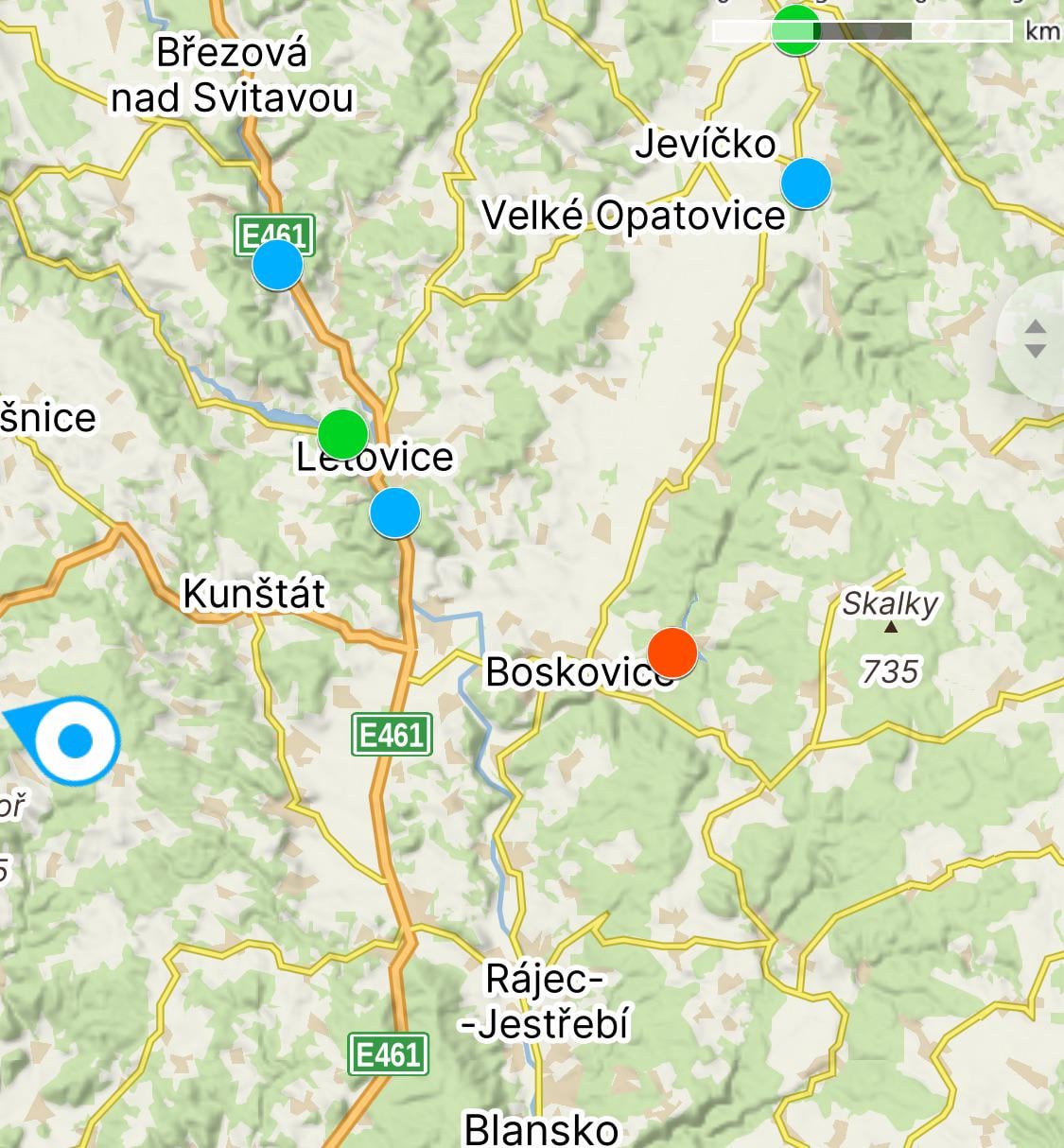Select the blue marker over the E461 shield
The width and height of the screenshot is (1064, 1148).
pos(278,265)
